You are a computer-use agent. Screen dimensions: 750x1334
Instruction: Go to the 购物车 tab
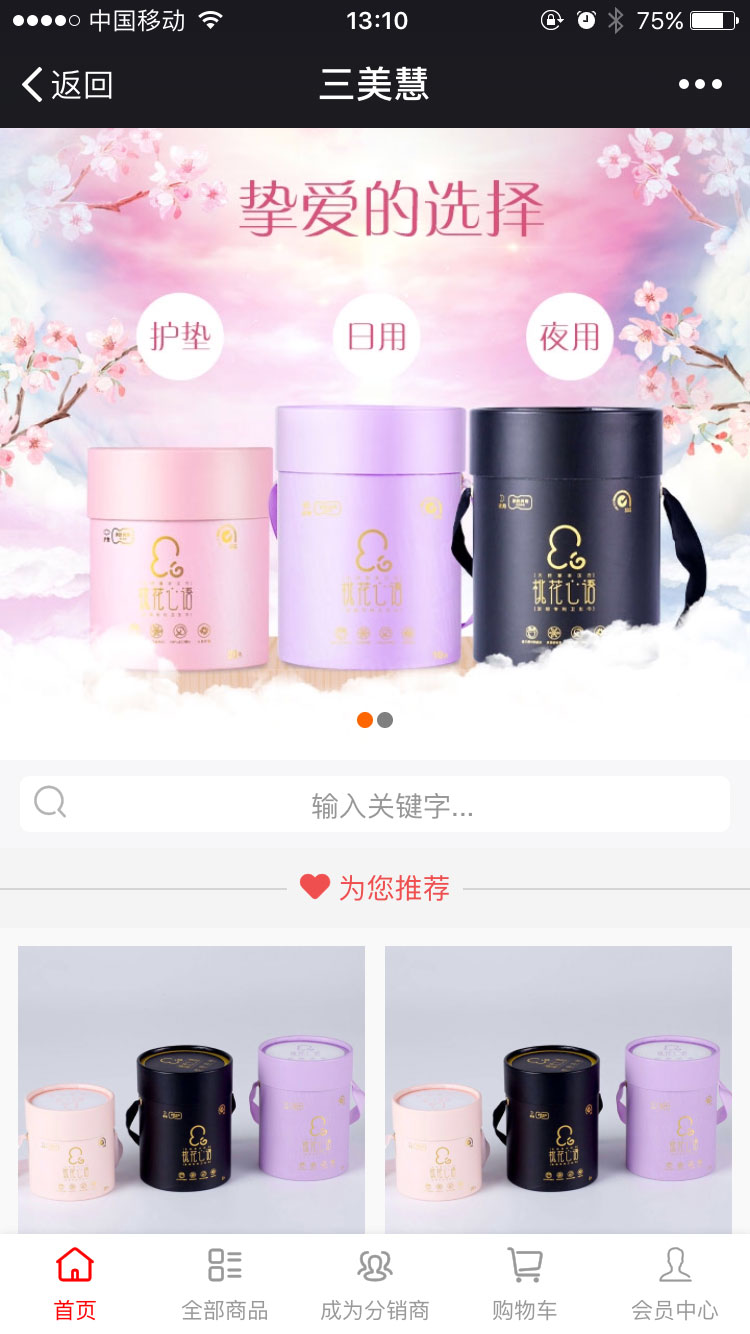525,1284
